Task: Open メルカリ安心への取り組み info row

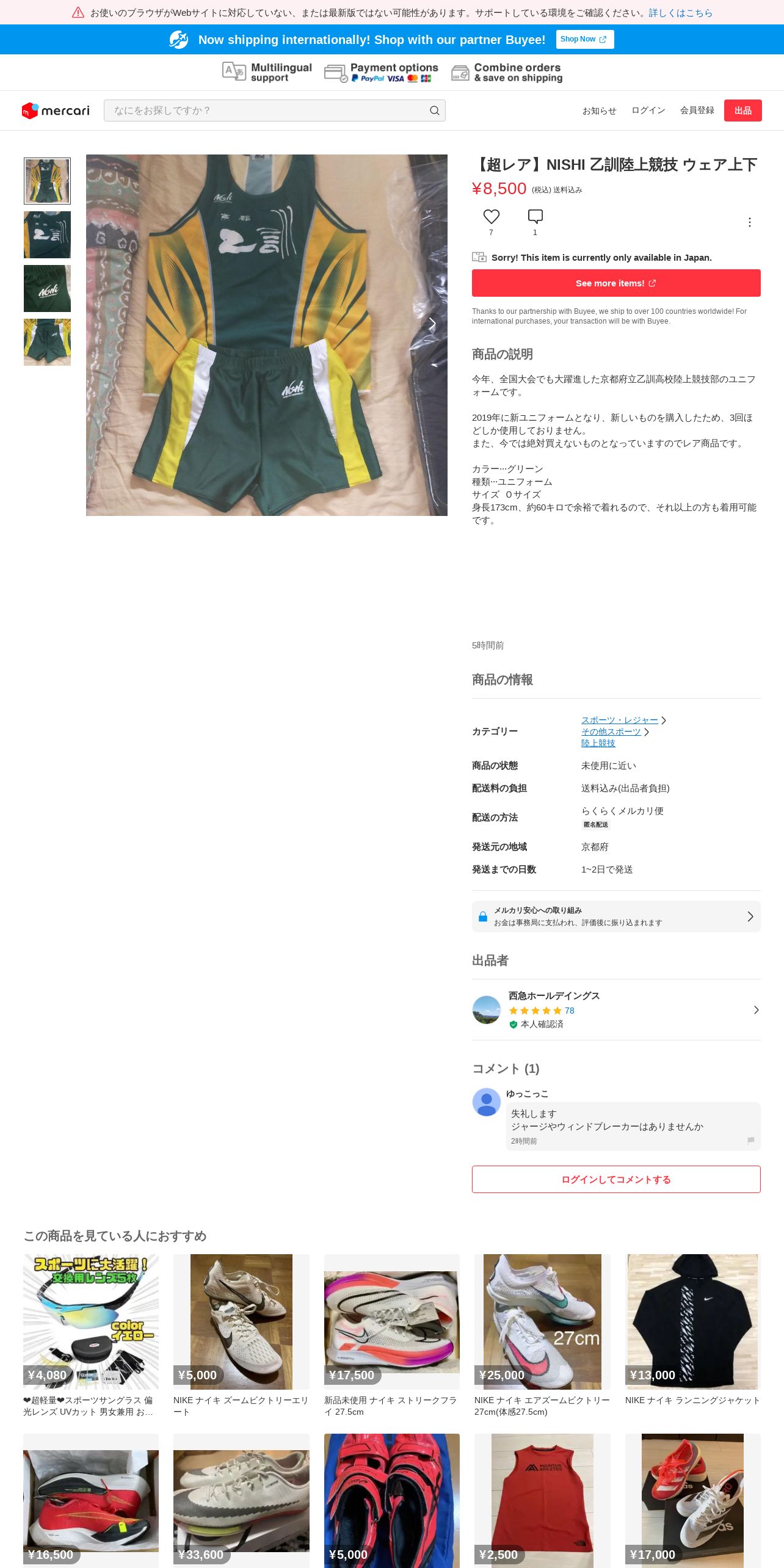Action: coord(615,916)
